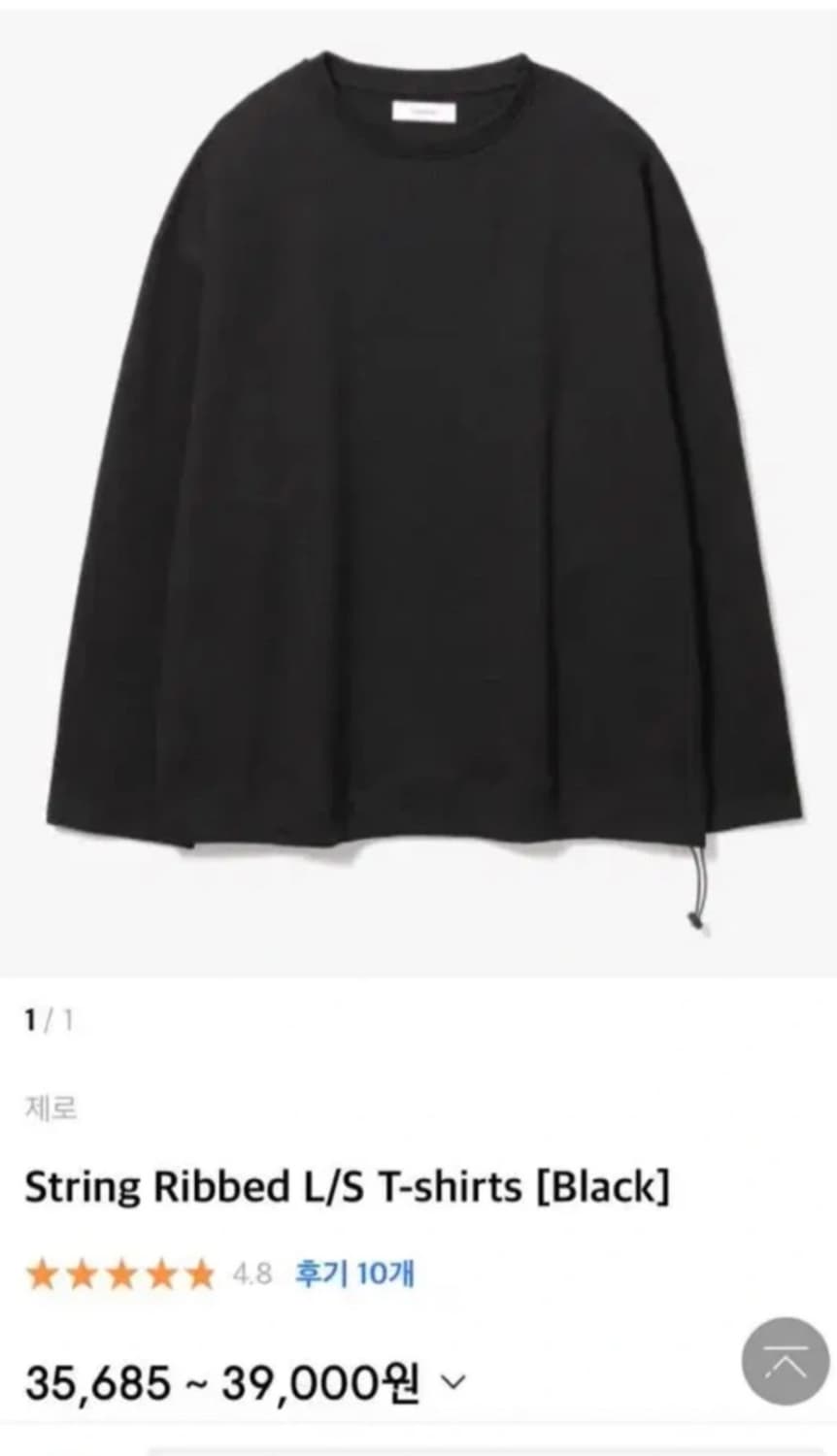This screenshot has width=837, height=1456.
Task: Click the brand name 제로
Action: (x=47, y=1103)
